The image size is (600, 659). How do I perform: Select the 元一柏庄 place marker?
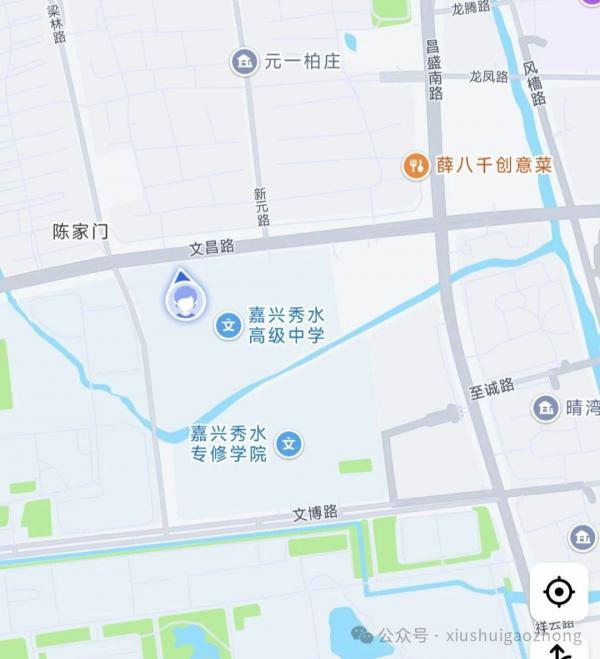click(243, 62)
